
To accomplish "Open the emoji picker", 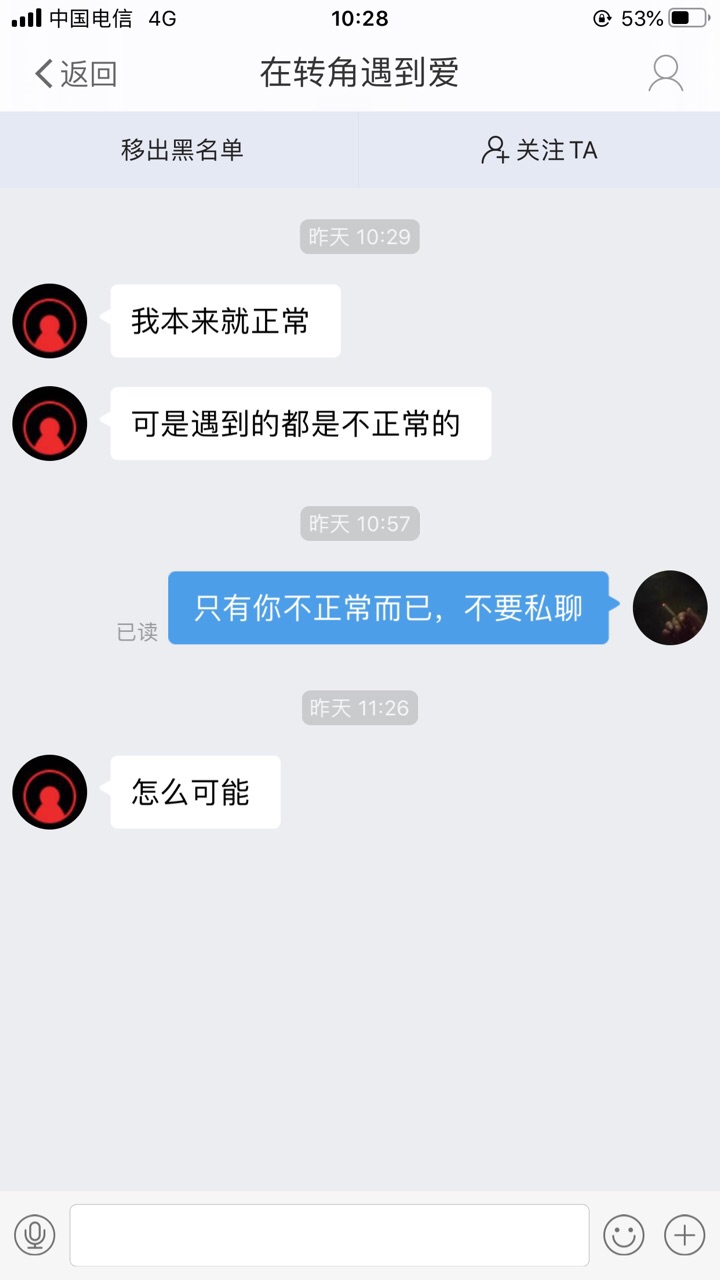I will point(624,1235).
